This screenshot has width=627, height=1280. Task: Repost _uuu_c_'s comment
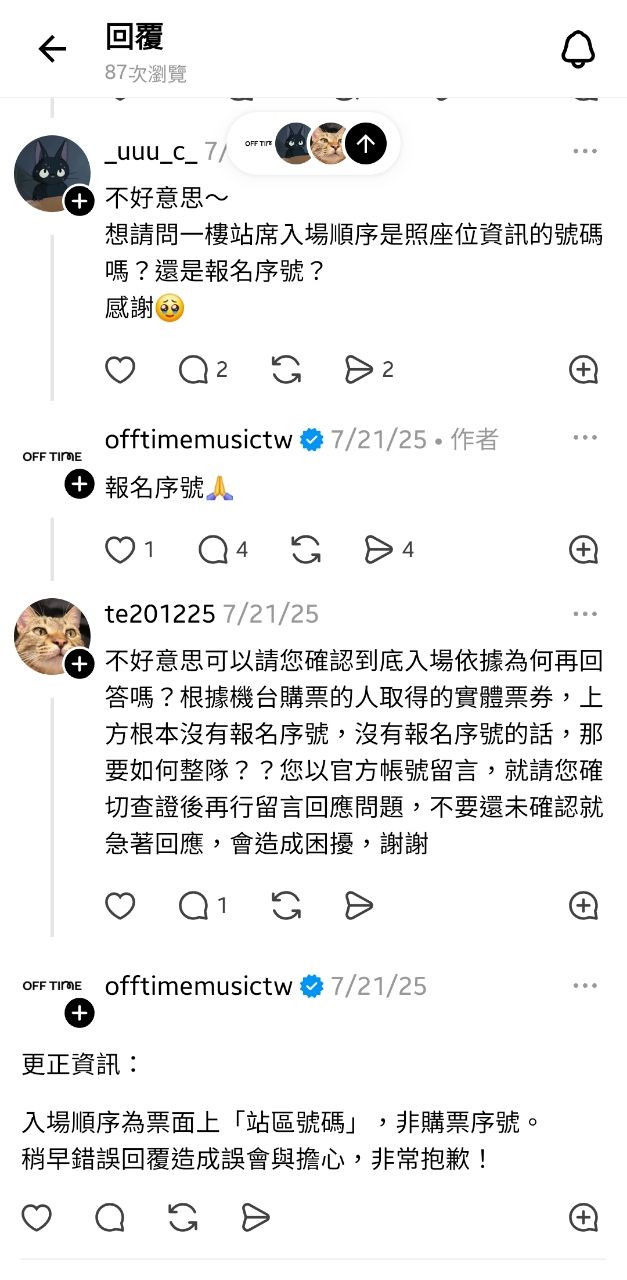(x=286, y=370)
